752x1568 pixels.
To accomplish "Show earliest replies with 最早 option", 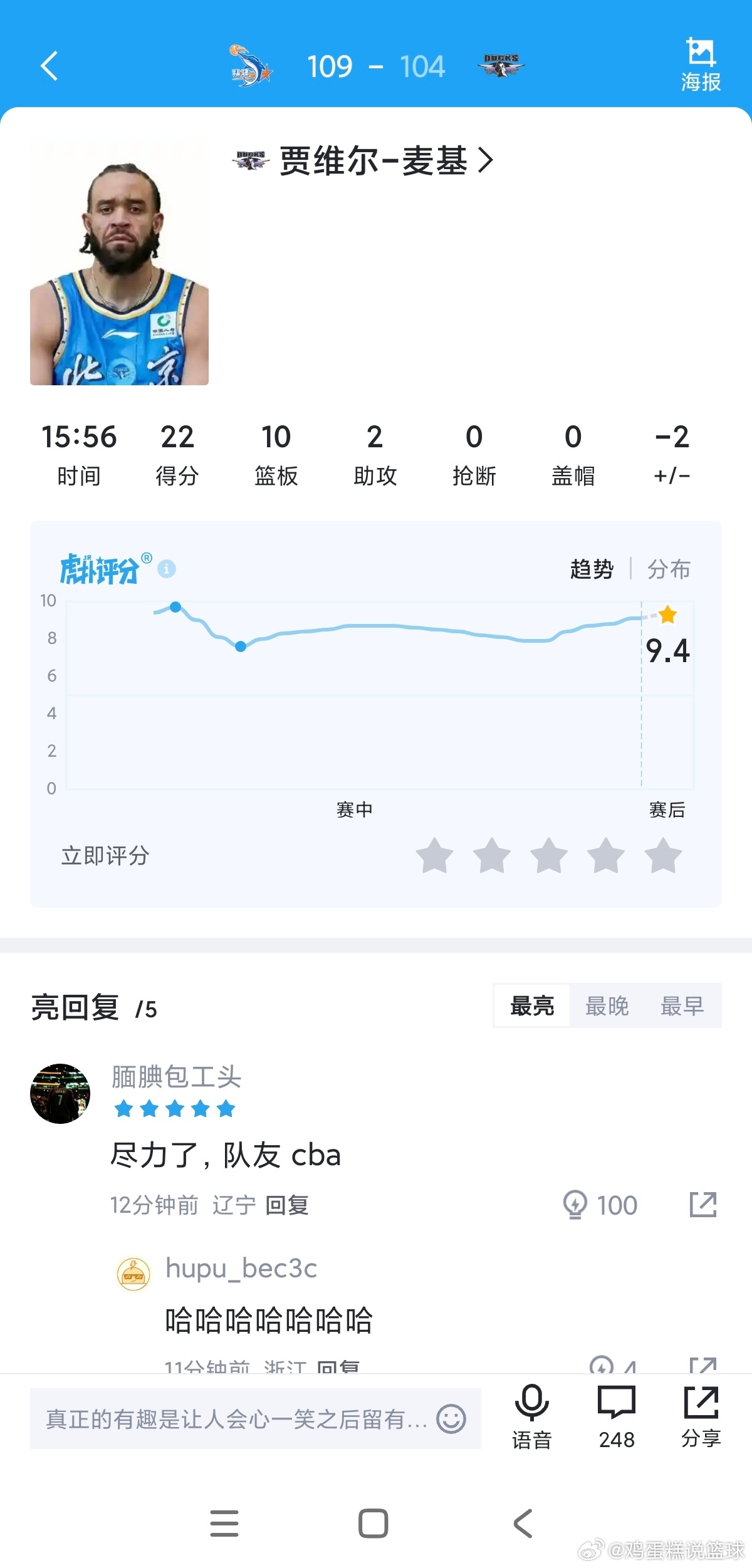I will tap(682, 1006).
